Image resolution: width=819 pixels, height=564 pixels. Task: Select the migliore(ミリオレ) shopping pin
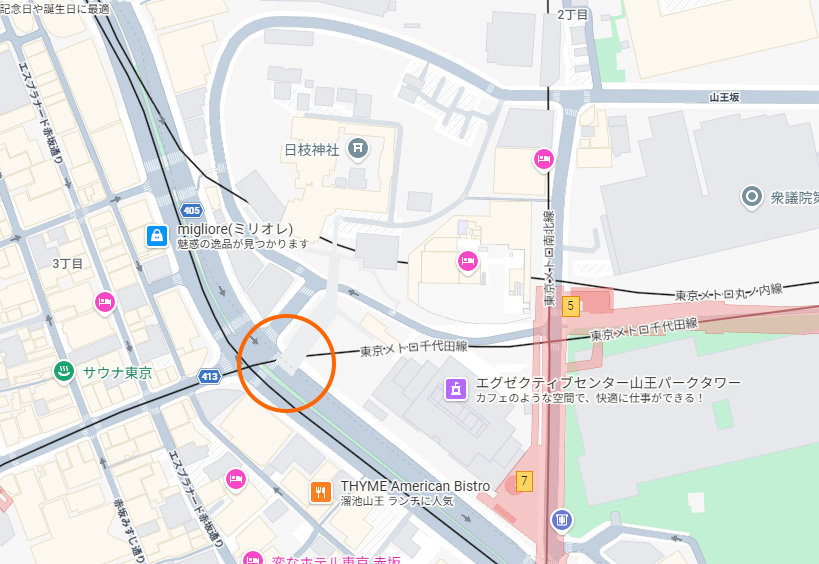pos(156,236)
